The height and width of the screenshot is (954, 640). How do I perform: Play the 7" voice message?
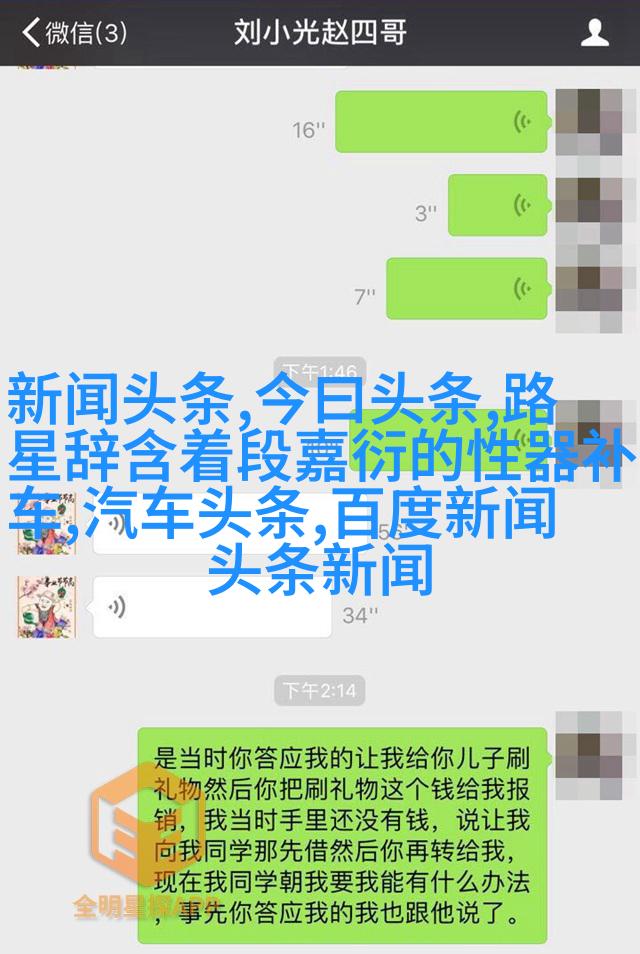click(466, 289)
